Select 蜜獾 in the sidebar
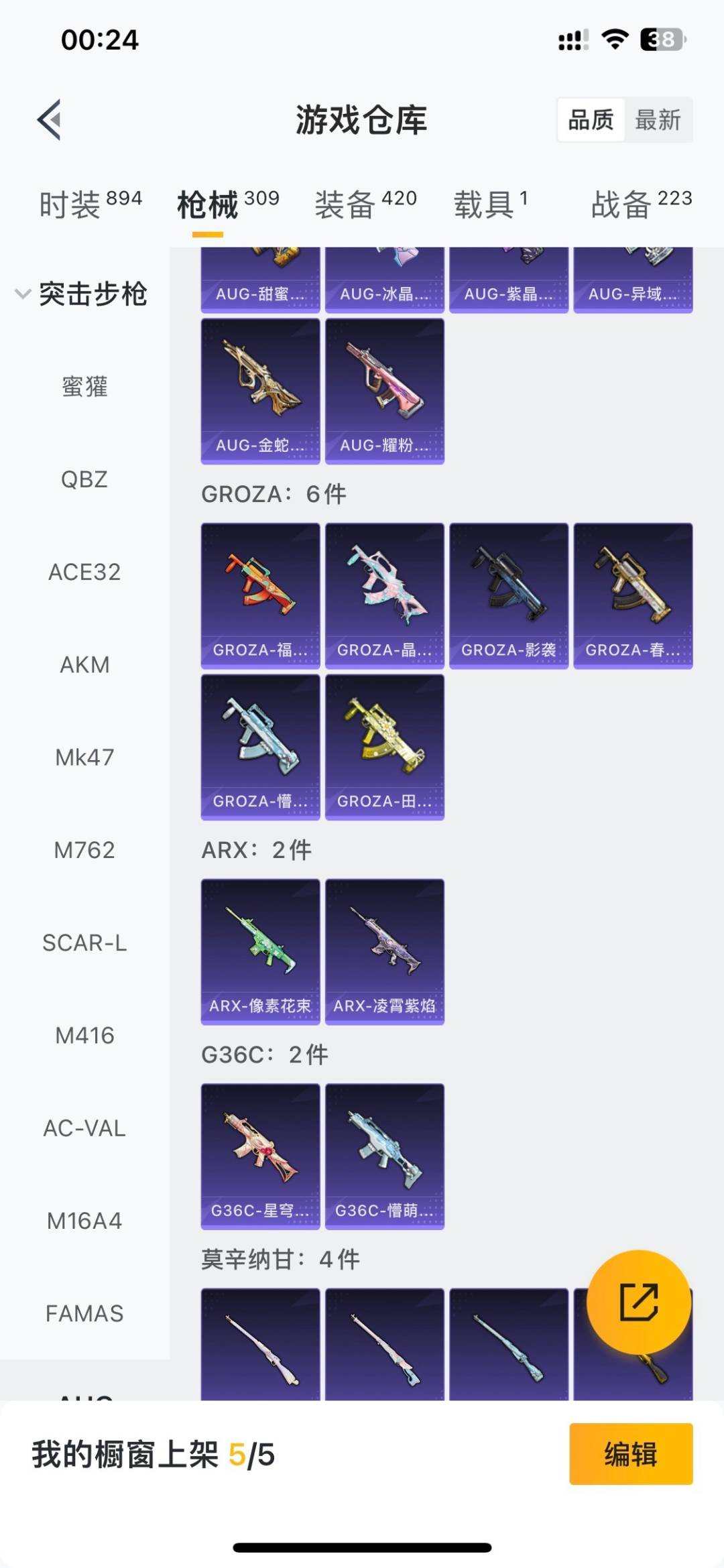 [84, 387]
